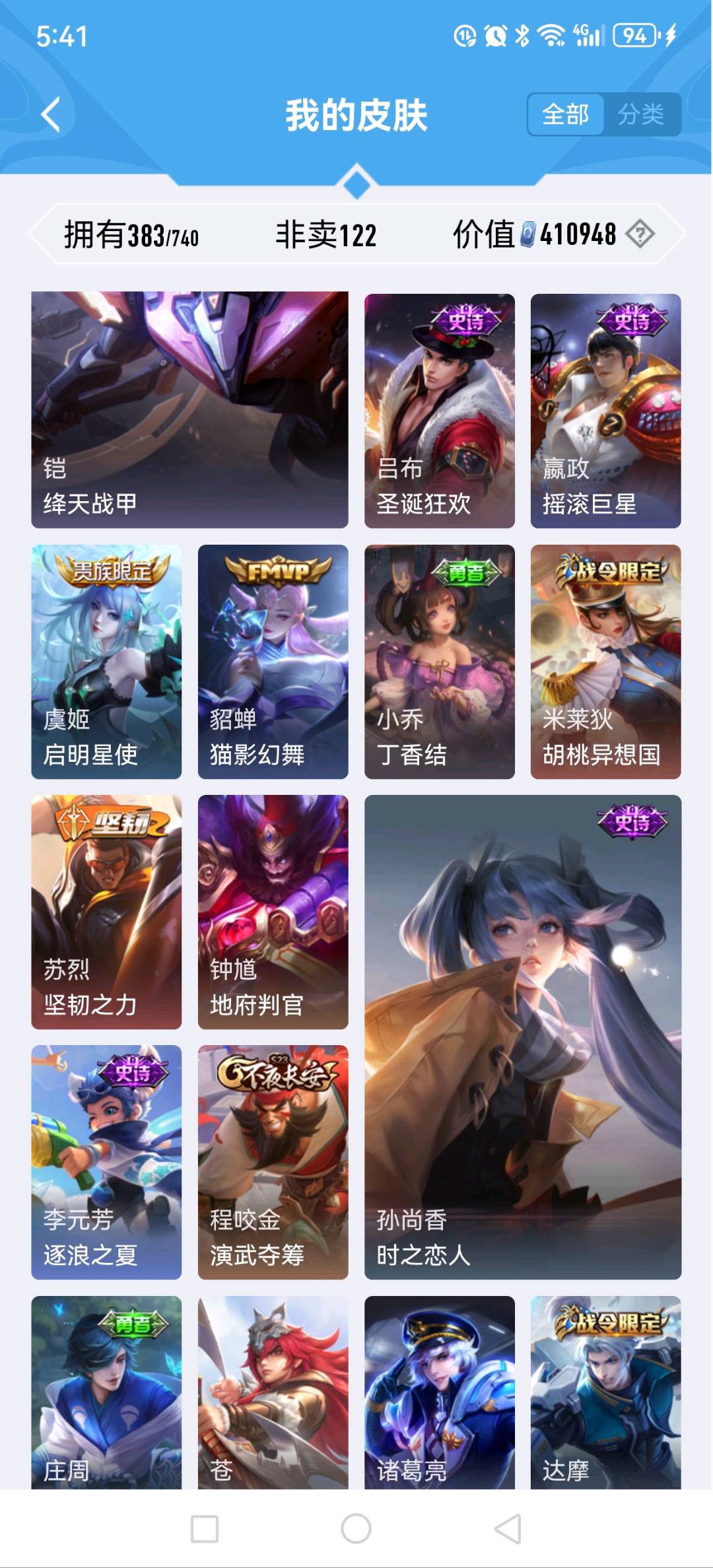The image size is (713, 1568).
Task: View the 诸葛亮 skin card
Action: [x=439, y=1392]
